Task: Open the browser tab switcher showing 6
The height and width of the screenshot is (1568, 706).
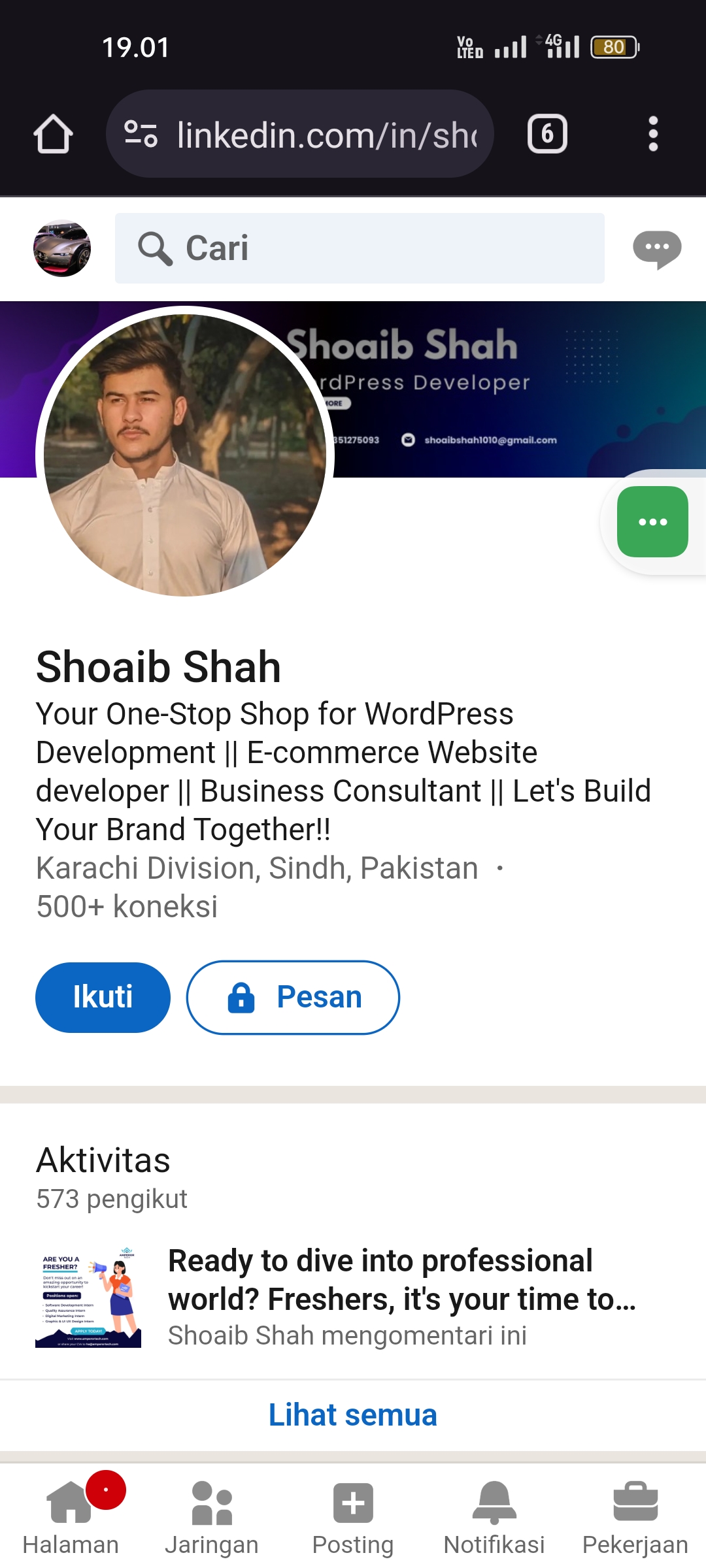Action: [546, 135]
